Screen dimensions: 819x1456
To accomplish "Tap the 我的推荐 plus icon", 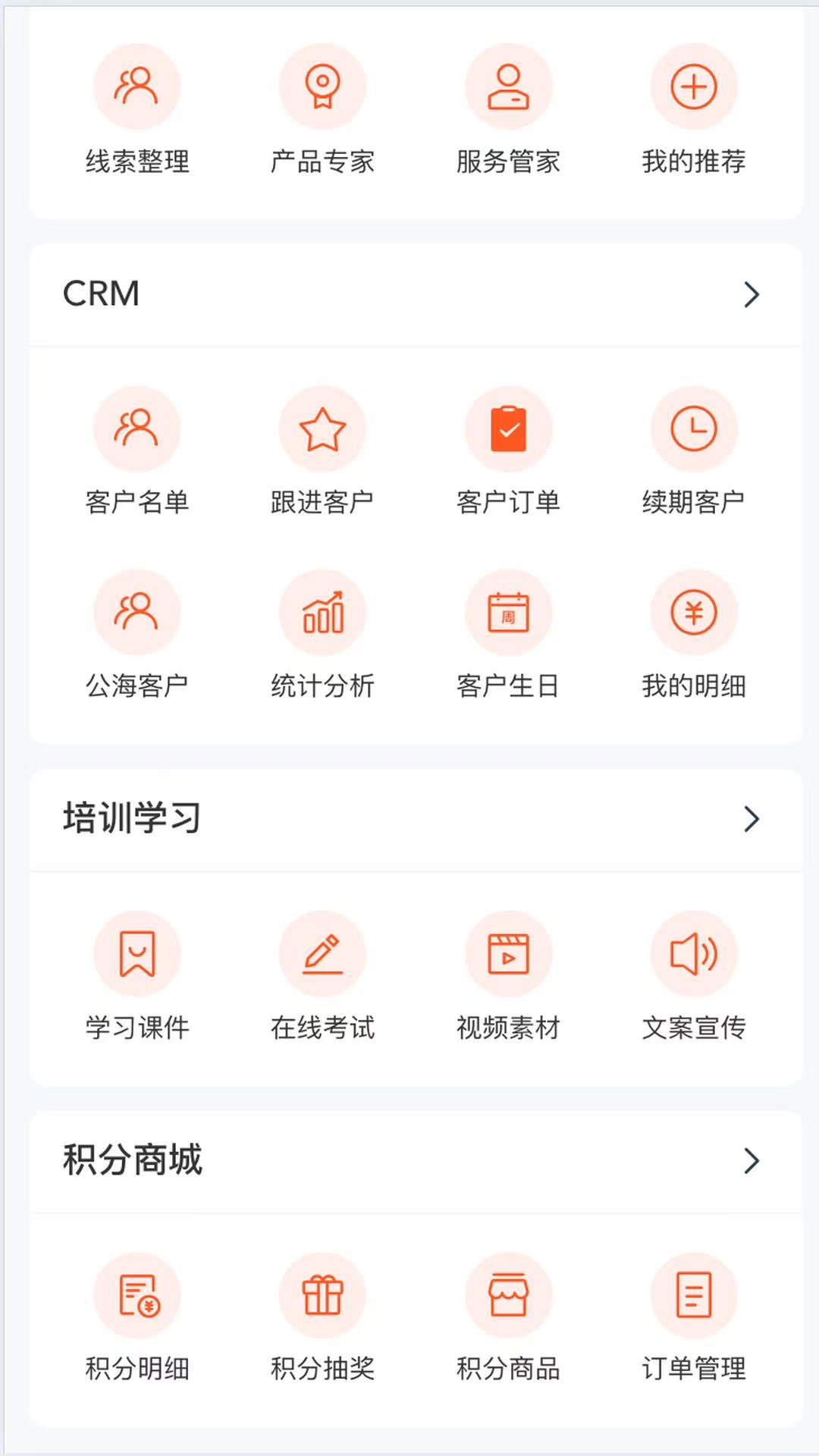I will [694, 86].
